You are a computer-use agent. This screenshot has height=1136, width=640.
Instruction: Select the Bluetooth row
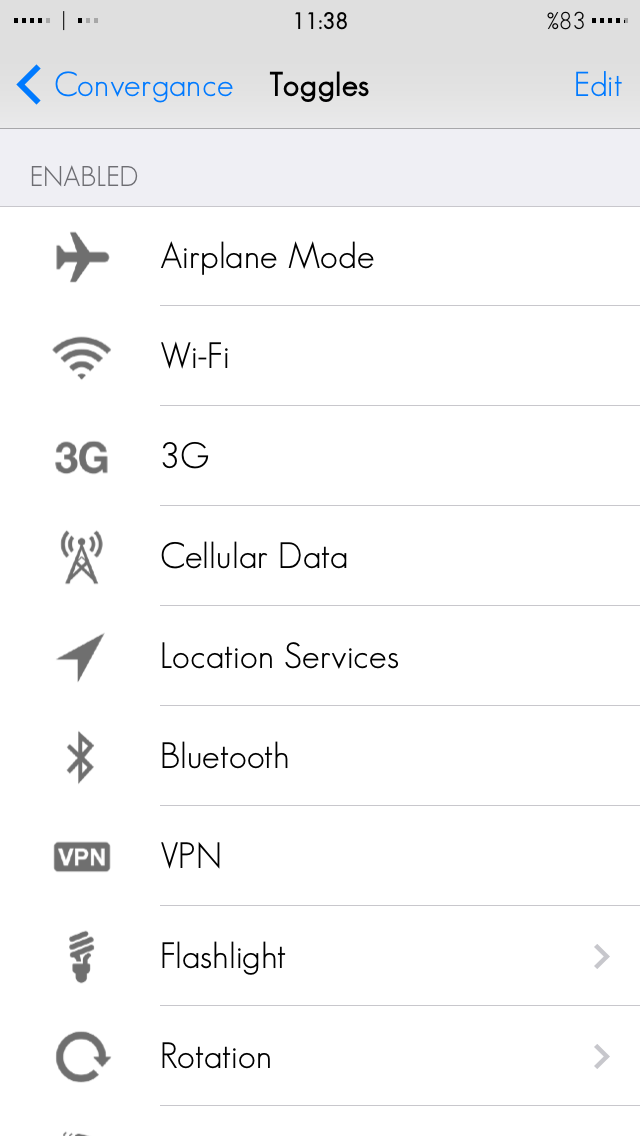(x=320, y=756)
